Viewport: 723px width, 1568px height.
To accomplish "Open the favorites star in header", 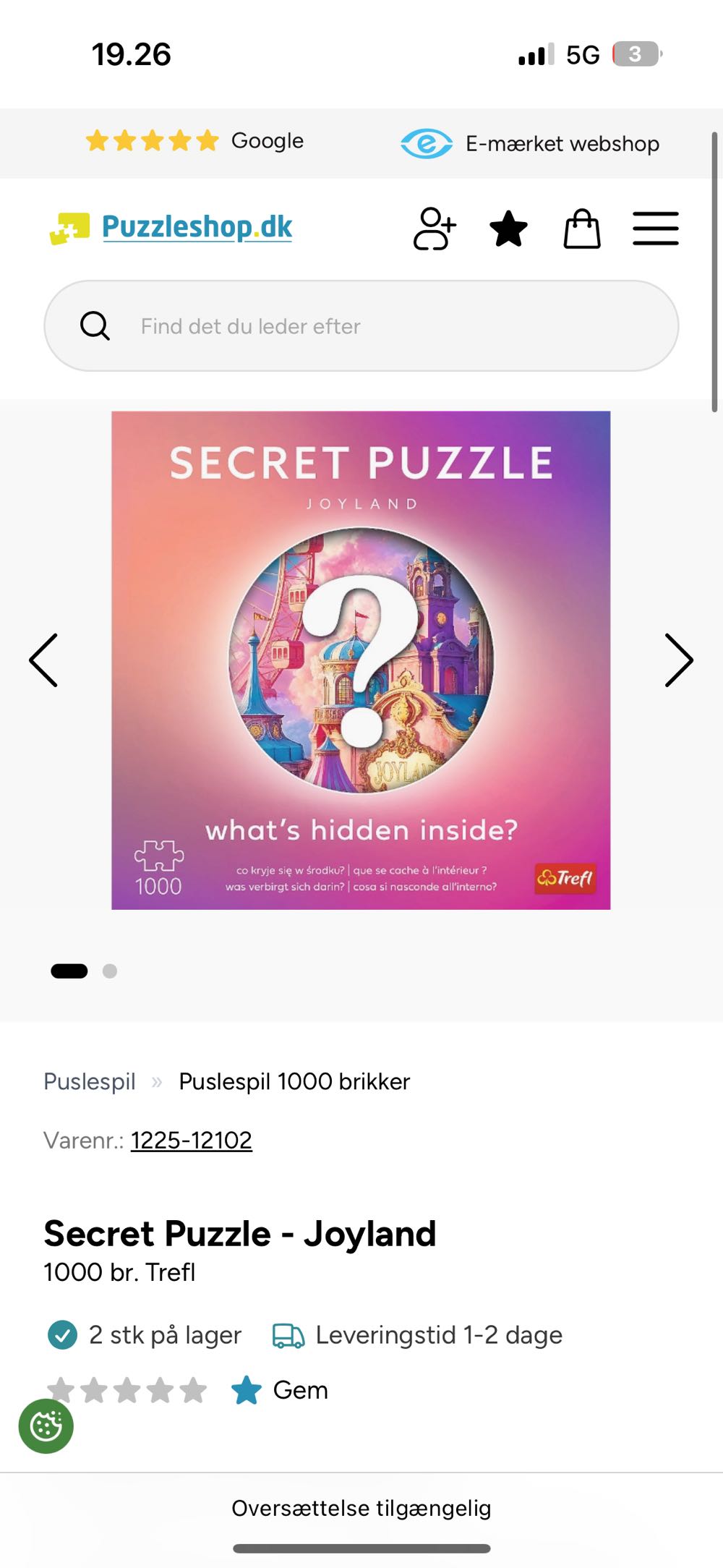I will point(508,229).
